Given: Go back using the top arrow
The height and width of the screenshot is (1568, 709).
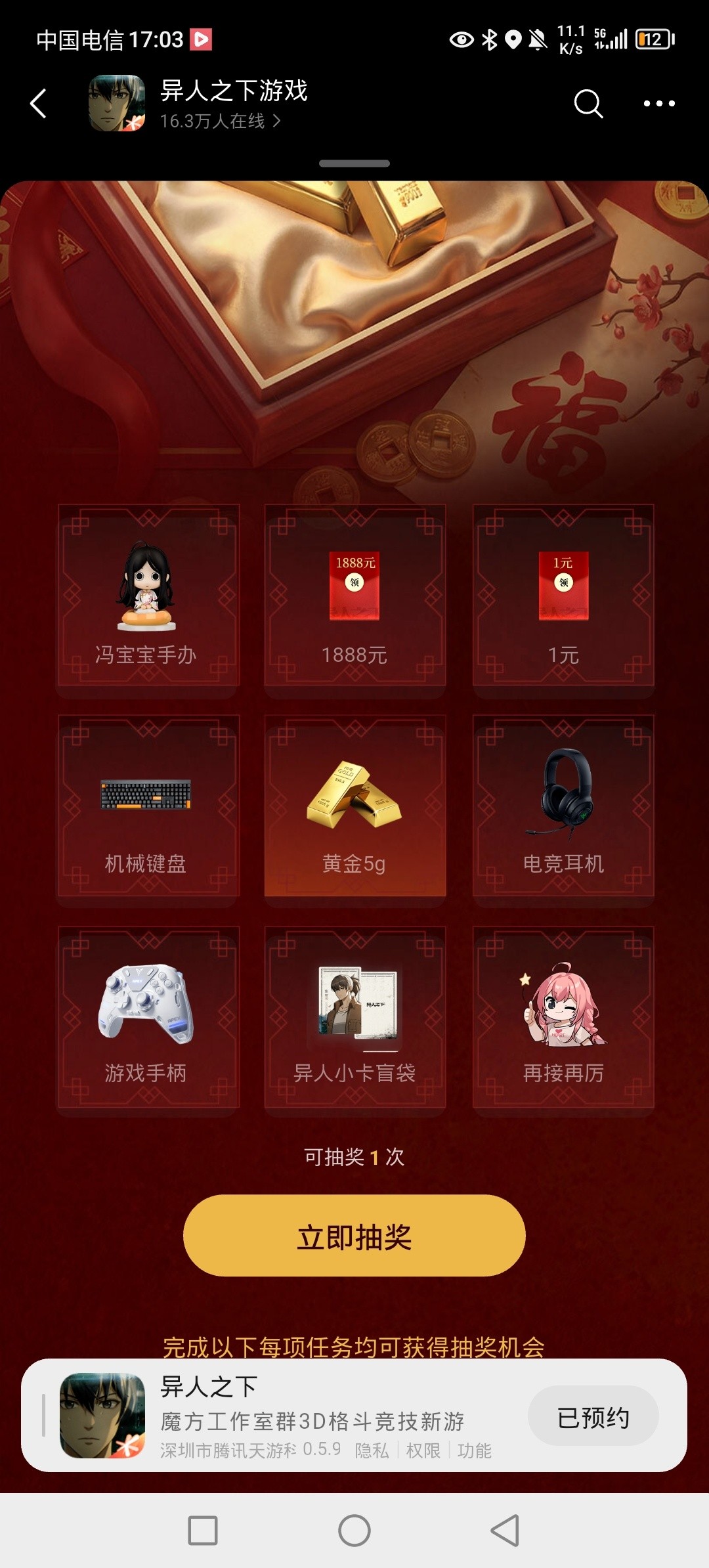Looking at the screenshot, I should pos(39,104).
